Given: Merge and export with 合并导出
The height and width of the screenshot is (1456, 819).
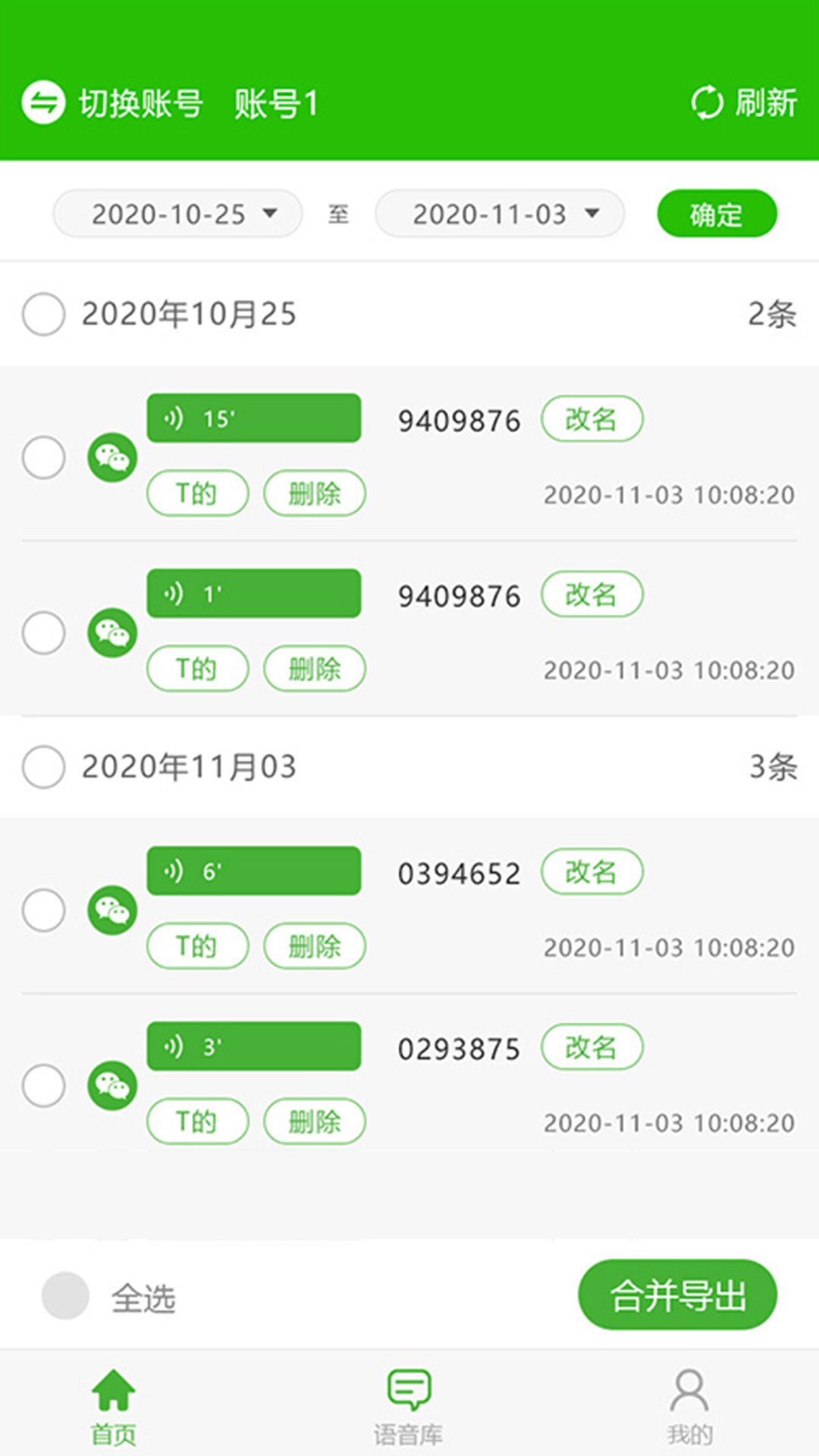Looking at the screenshot, I should point(677,1294).
